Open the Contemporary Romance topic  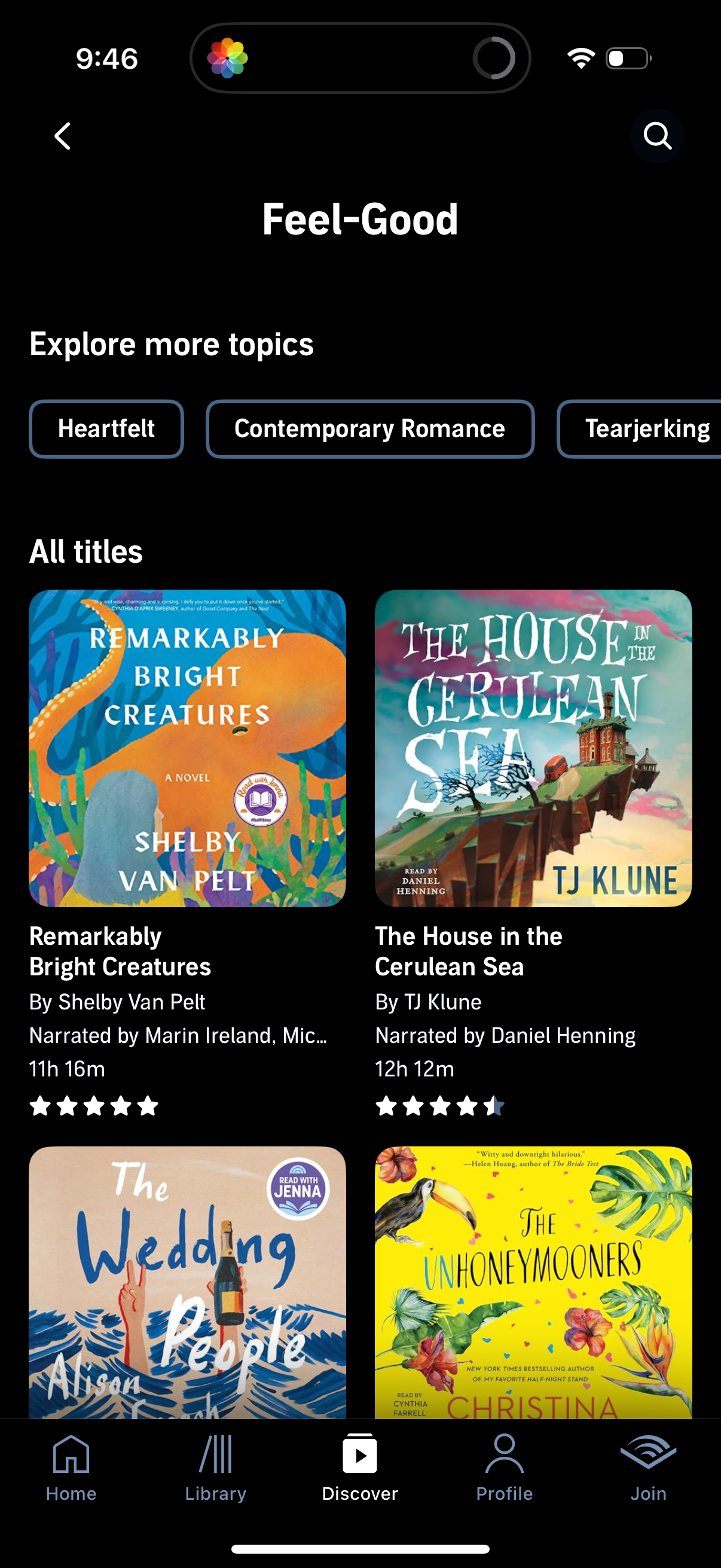[x=370, y=429]
